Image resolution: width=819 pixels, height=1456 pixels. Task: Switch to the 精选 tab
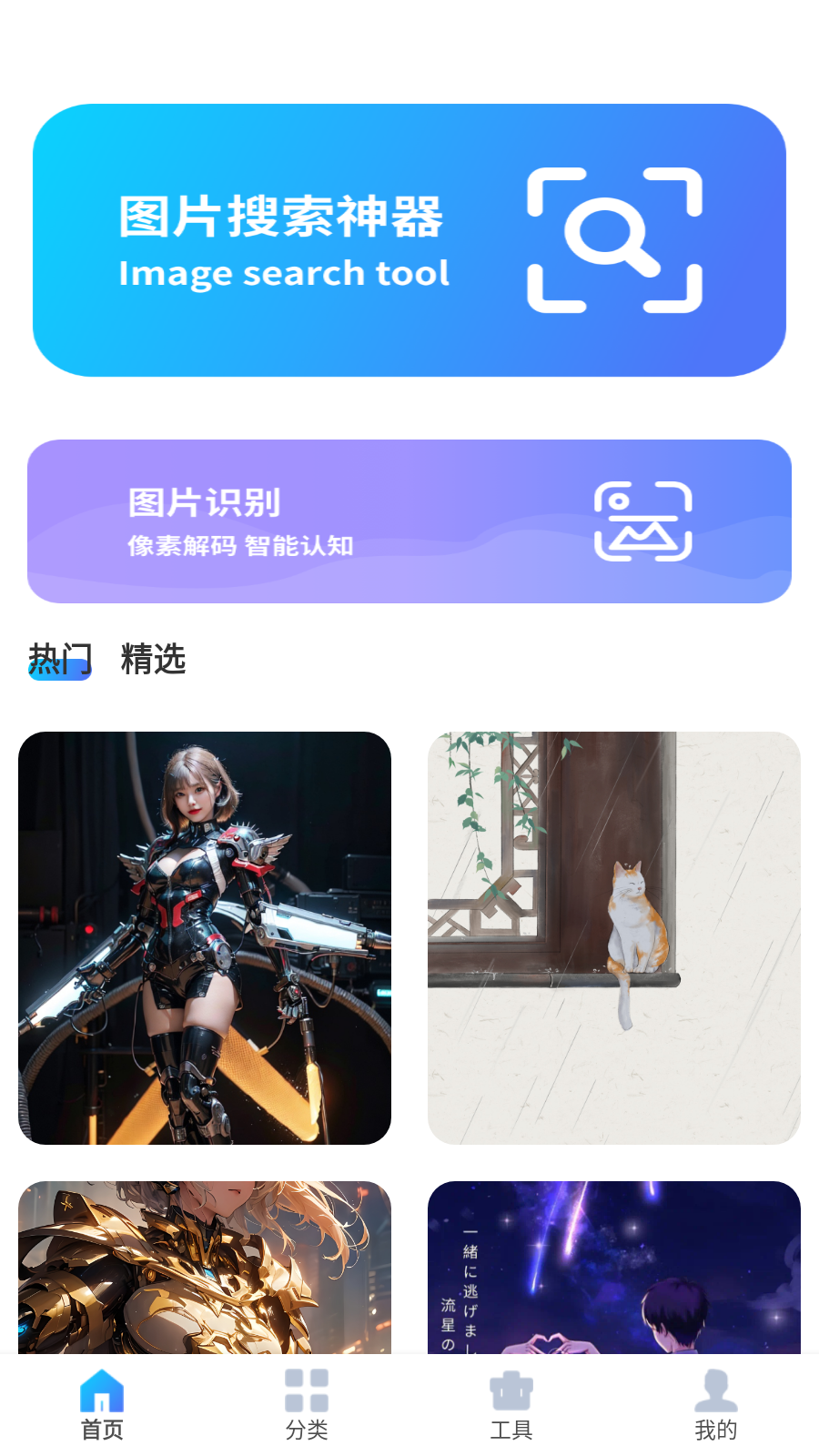click(x=153, y=660)
